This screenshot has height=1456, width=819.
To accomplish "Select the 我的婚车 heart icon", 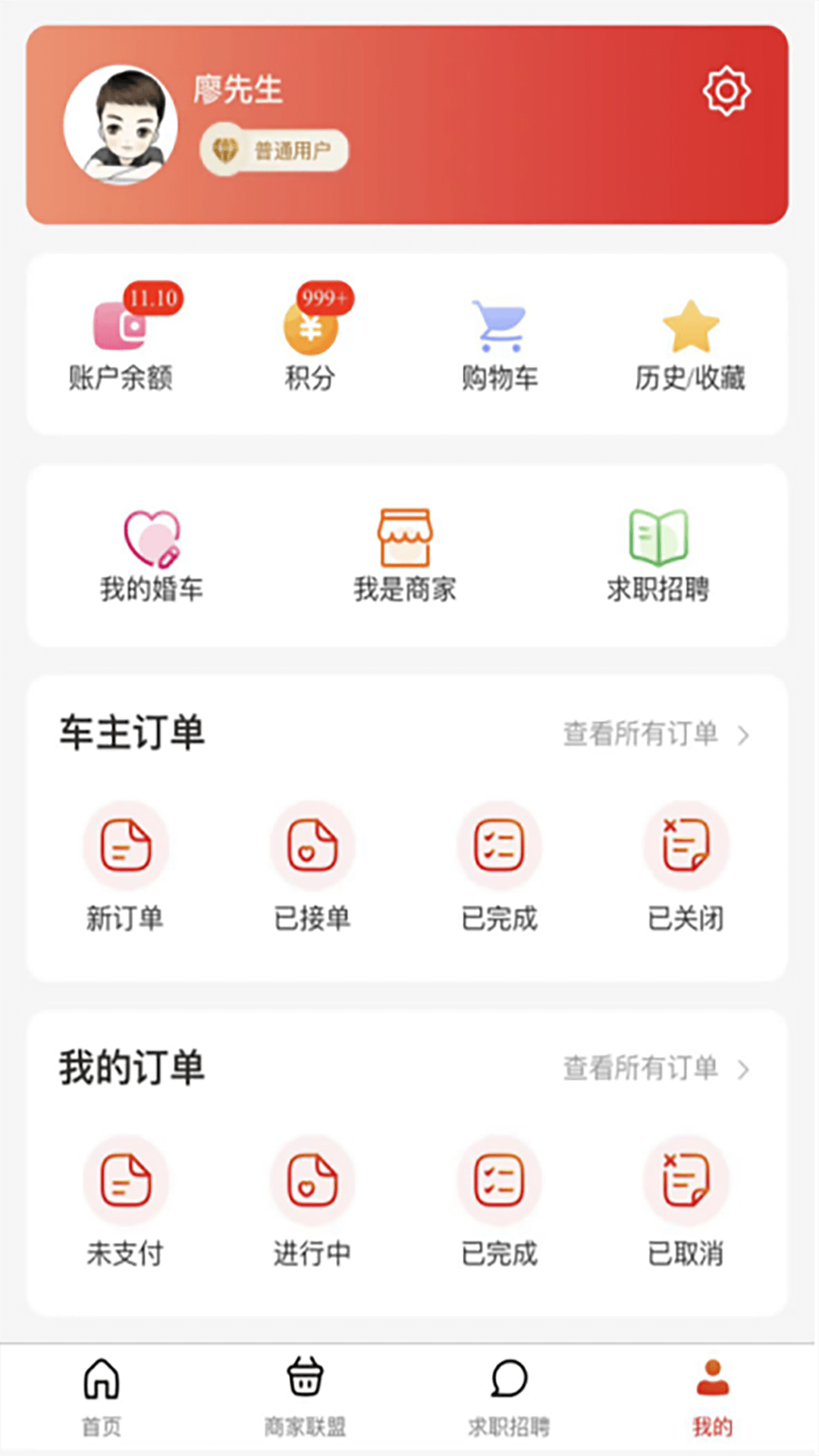I will (x=152, y=538).
